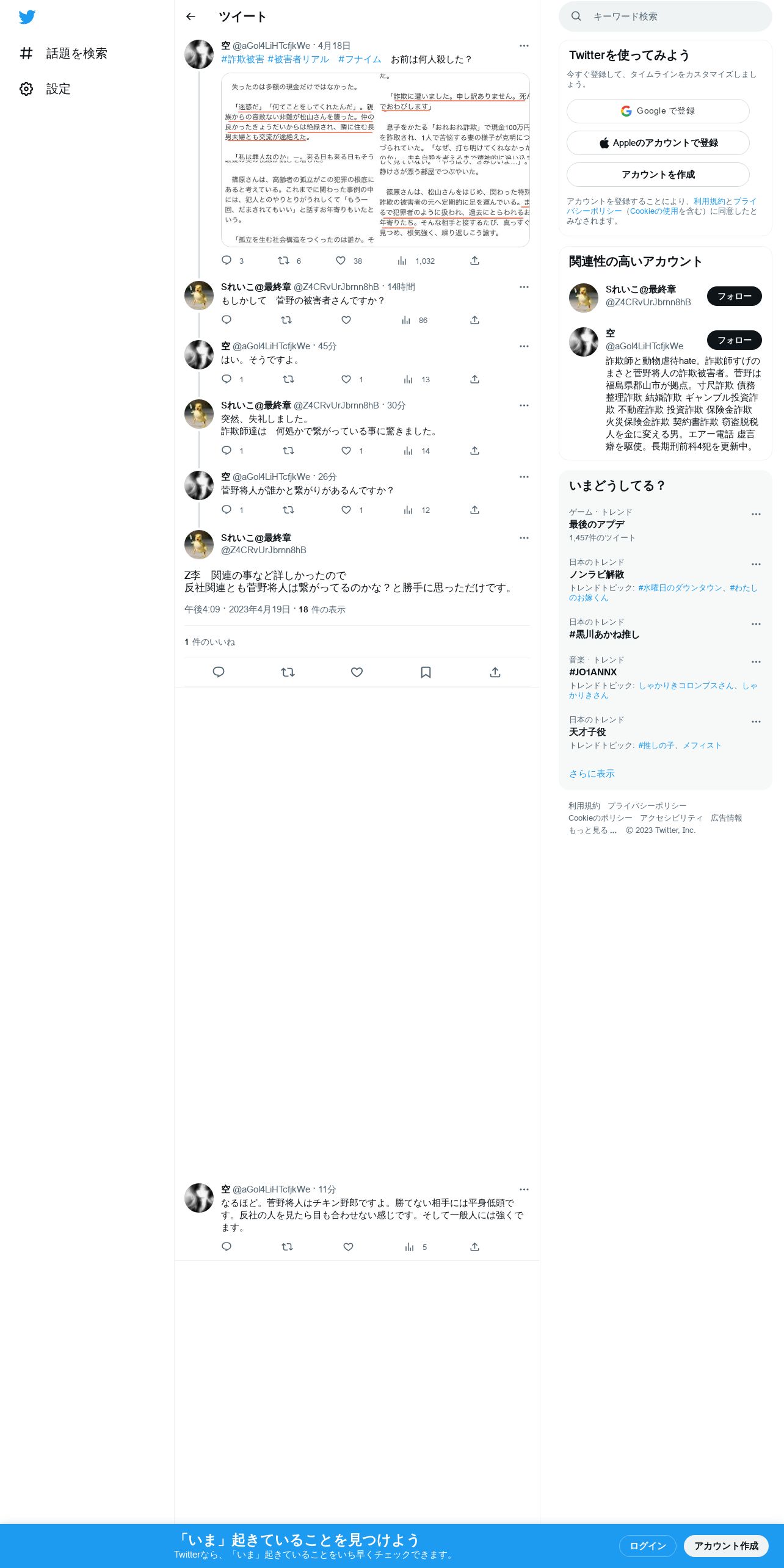This screenshot has height=1568, width=784.
Task: Follow 空 @aGol4LiHTcfjkWe in related accounts
Action: (x=734, y=340)
